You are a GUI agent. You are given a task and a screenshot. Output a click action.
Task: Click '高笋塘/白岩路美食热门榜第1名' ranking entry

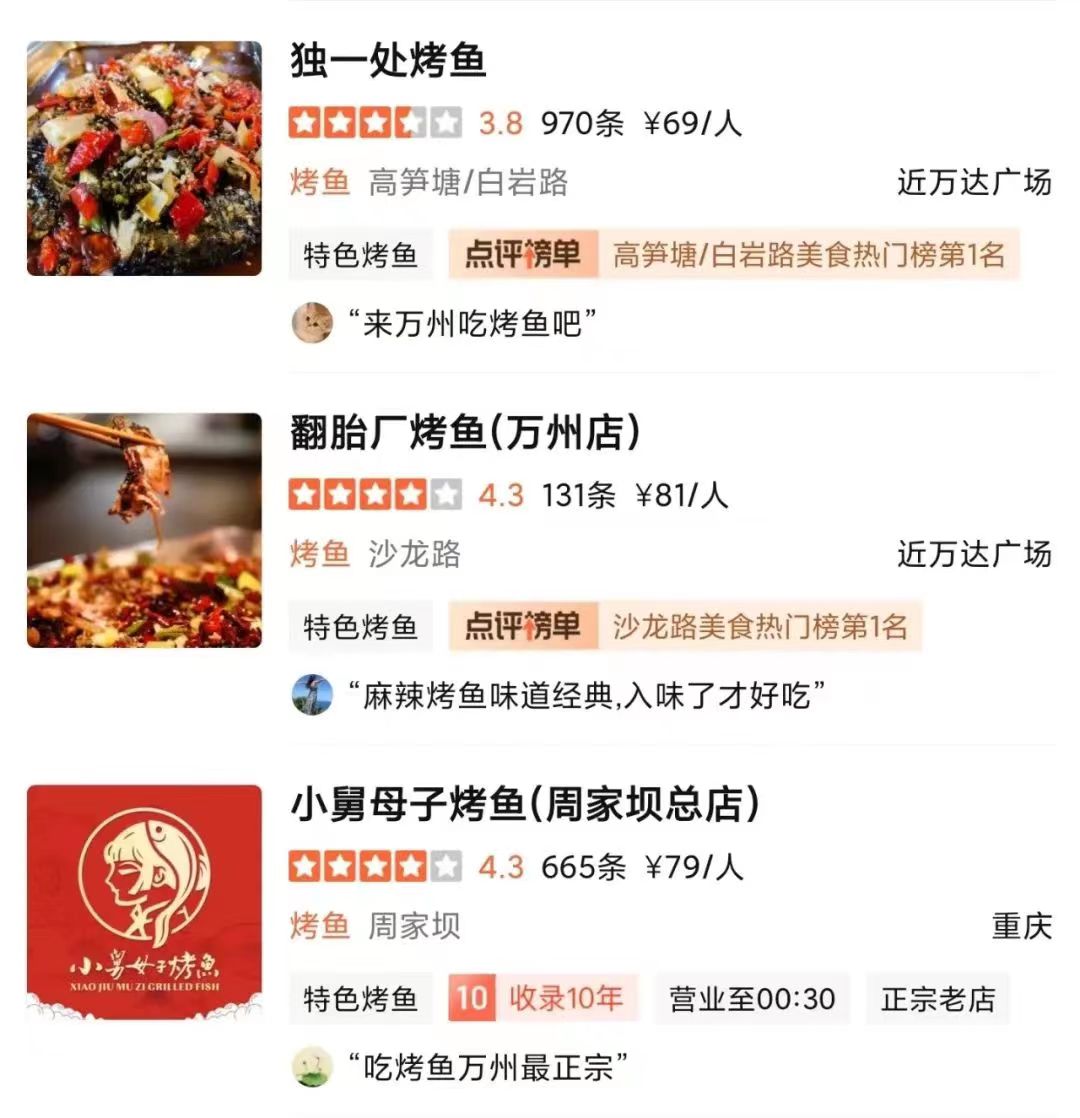(x=810, y=256)
